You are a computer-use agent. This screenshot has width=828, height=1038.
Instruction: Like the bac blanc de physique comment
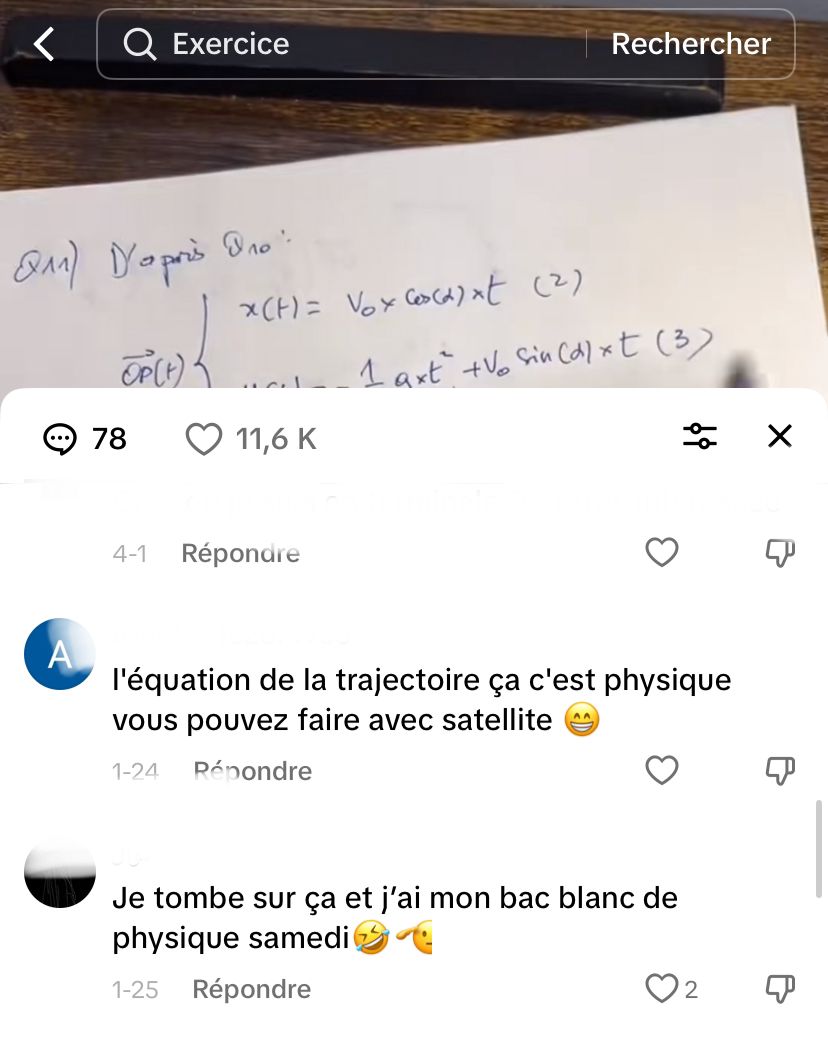(x=661, y=989)
